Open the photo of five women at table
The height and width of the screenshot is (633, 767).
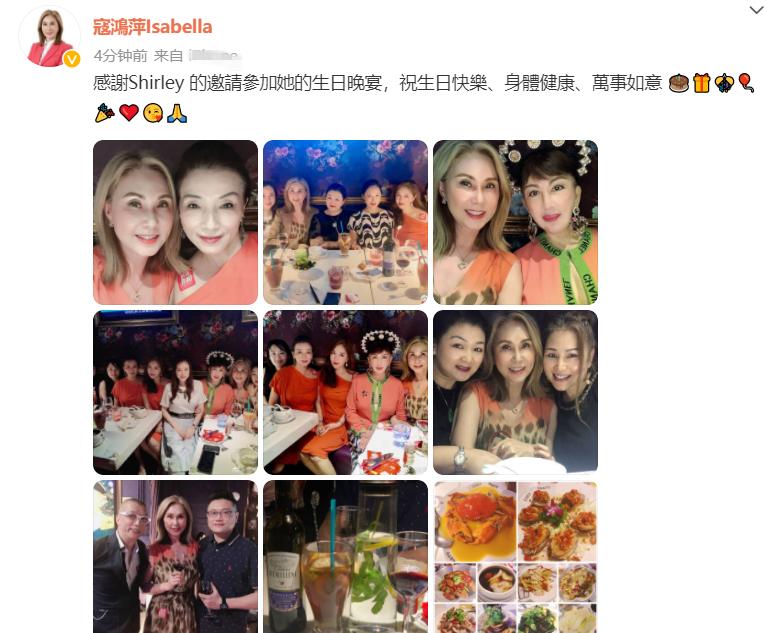coord(345,222)
